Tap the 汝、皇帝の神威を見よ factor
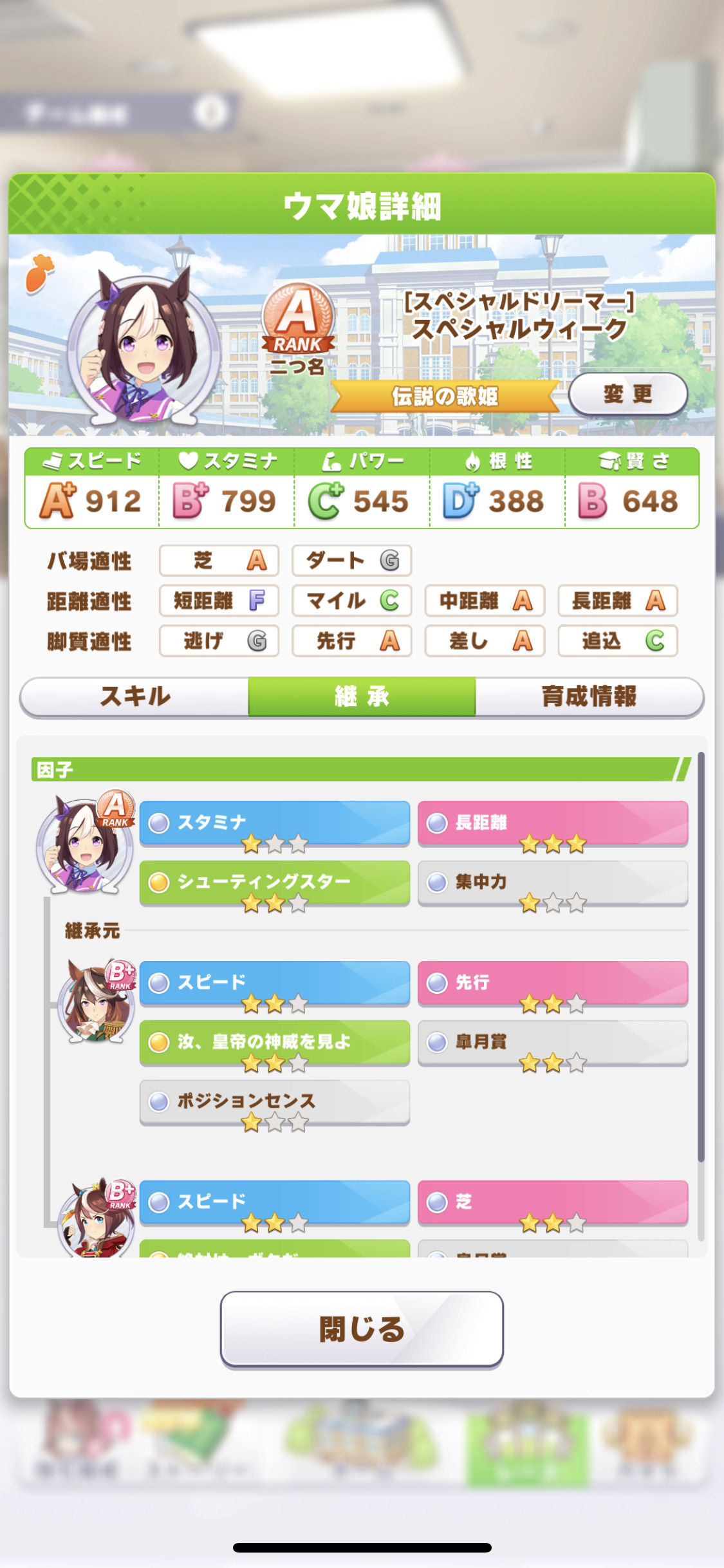724x1568 pixels. pyautogui.click(x=275, y=1043)
